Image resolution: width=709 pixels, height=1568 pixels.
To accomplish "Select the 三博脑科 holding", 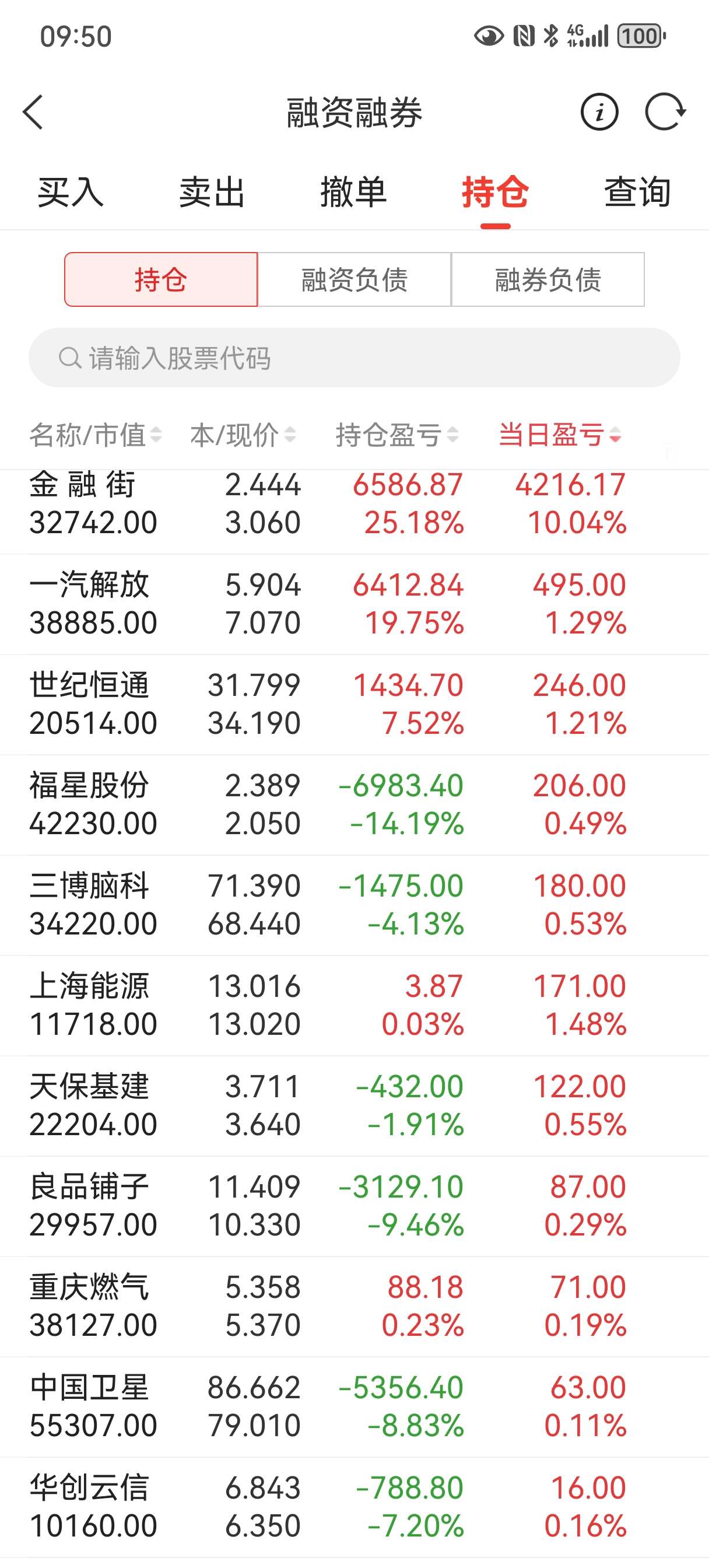I will (x=354, y=905).
